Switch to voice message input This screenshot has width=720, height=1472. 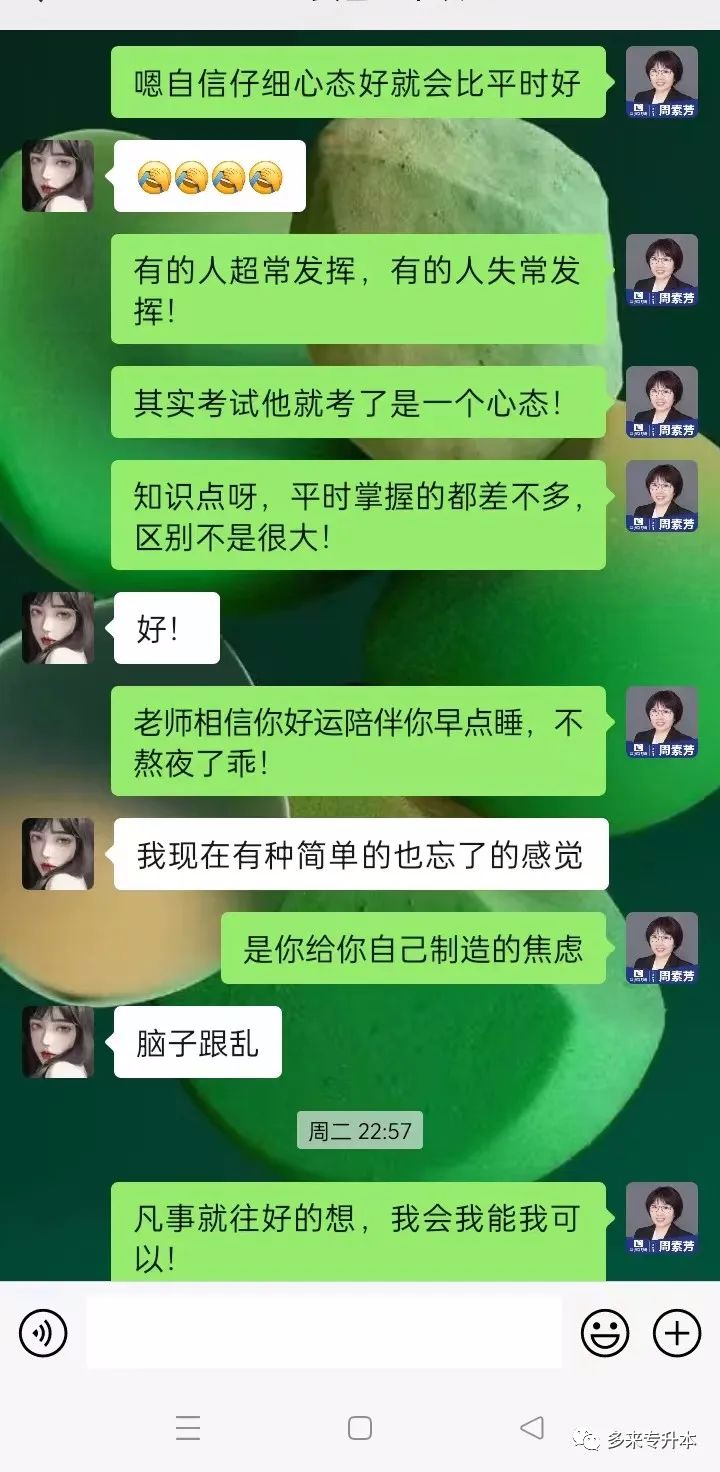point(43,1333)
